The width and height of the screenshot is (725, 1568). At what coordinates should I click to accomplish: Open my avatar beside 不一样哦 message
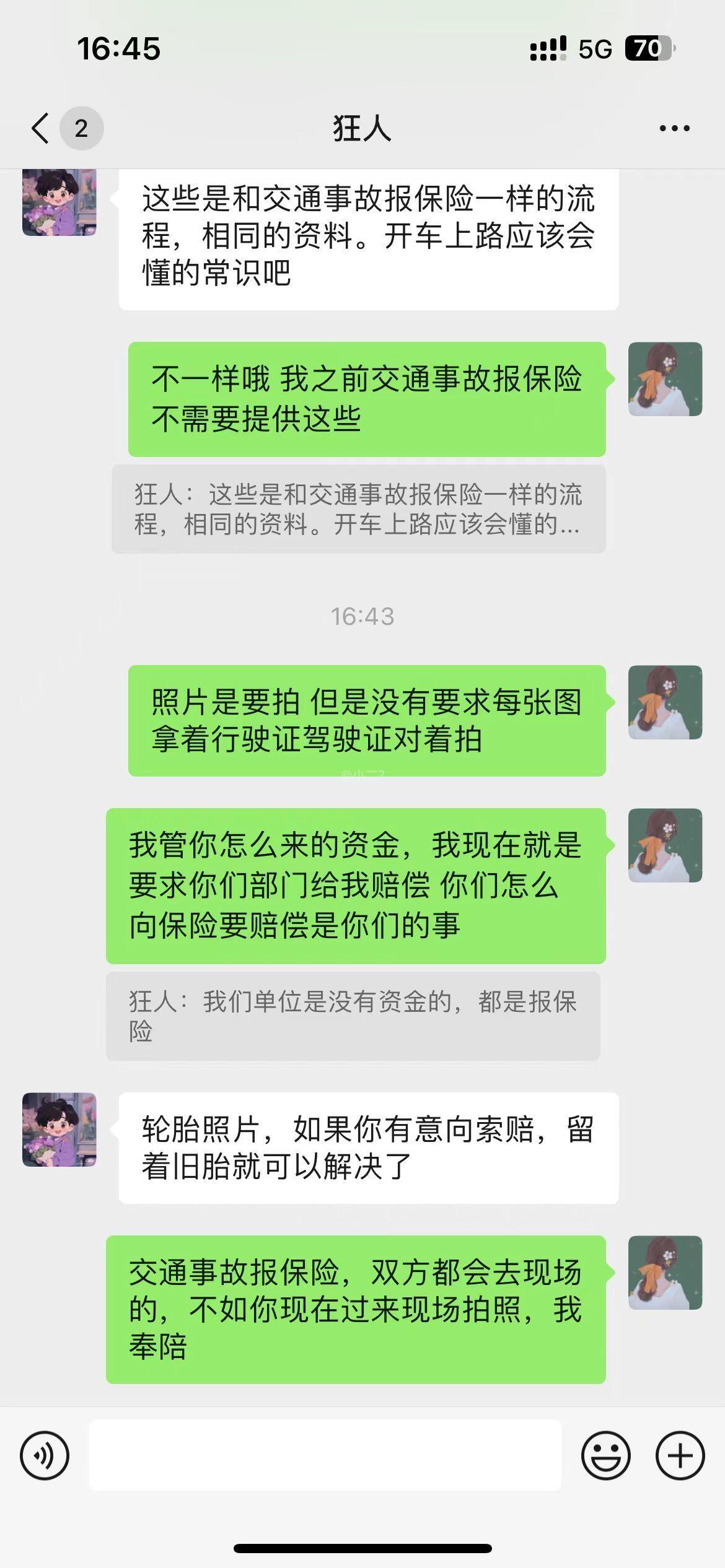[665, 379]
